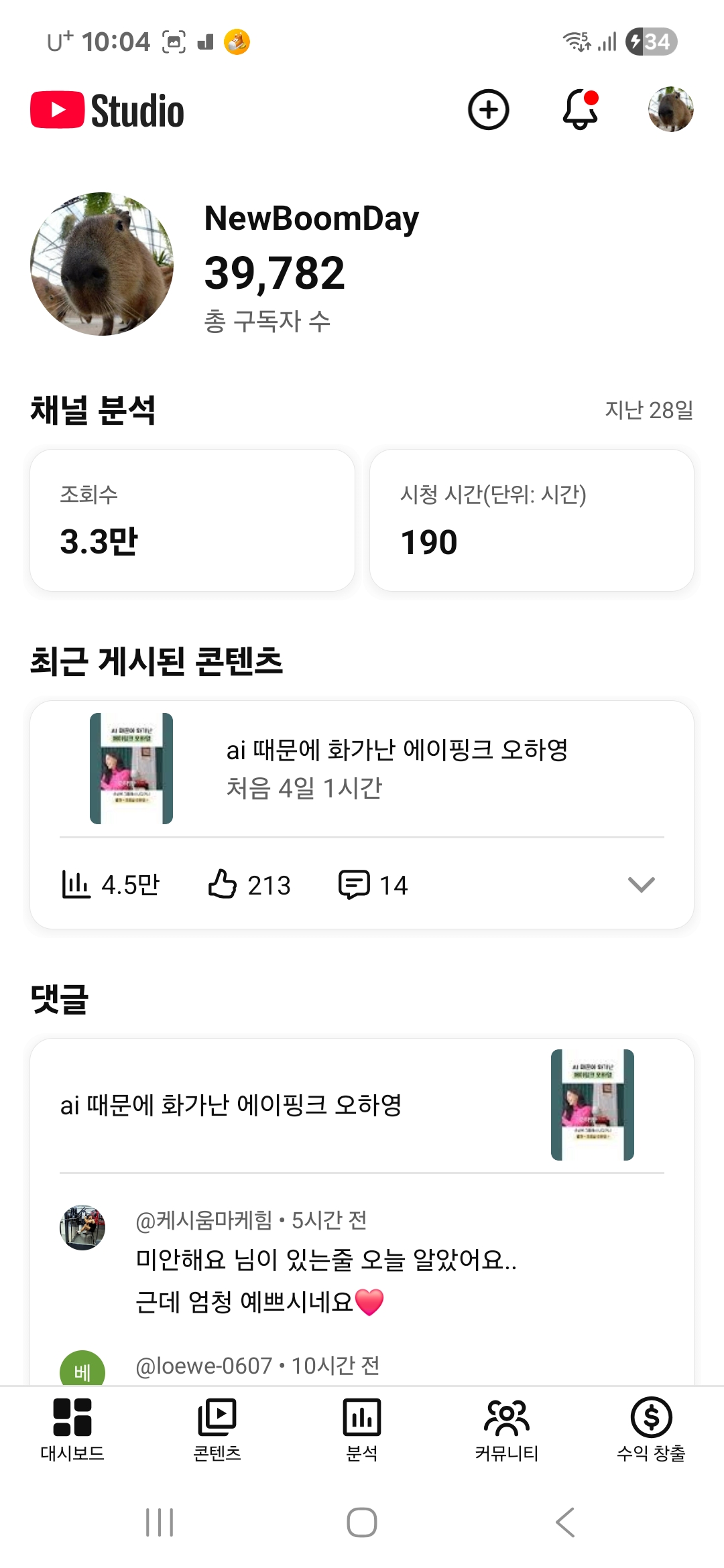The height and width of the screenshot is (1568, 724).
Task: Expand the recent content stats chevron
Action: click(x=641, y=885)
